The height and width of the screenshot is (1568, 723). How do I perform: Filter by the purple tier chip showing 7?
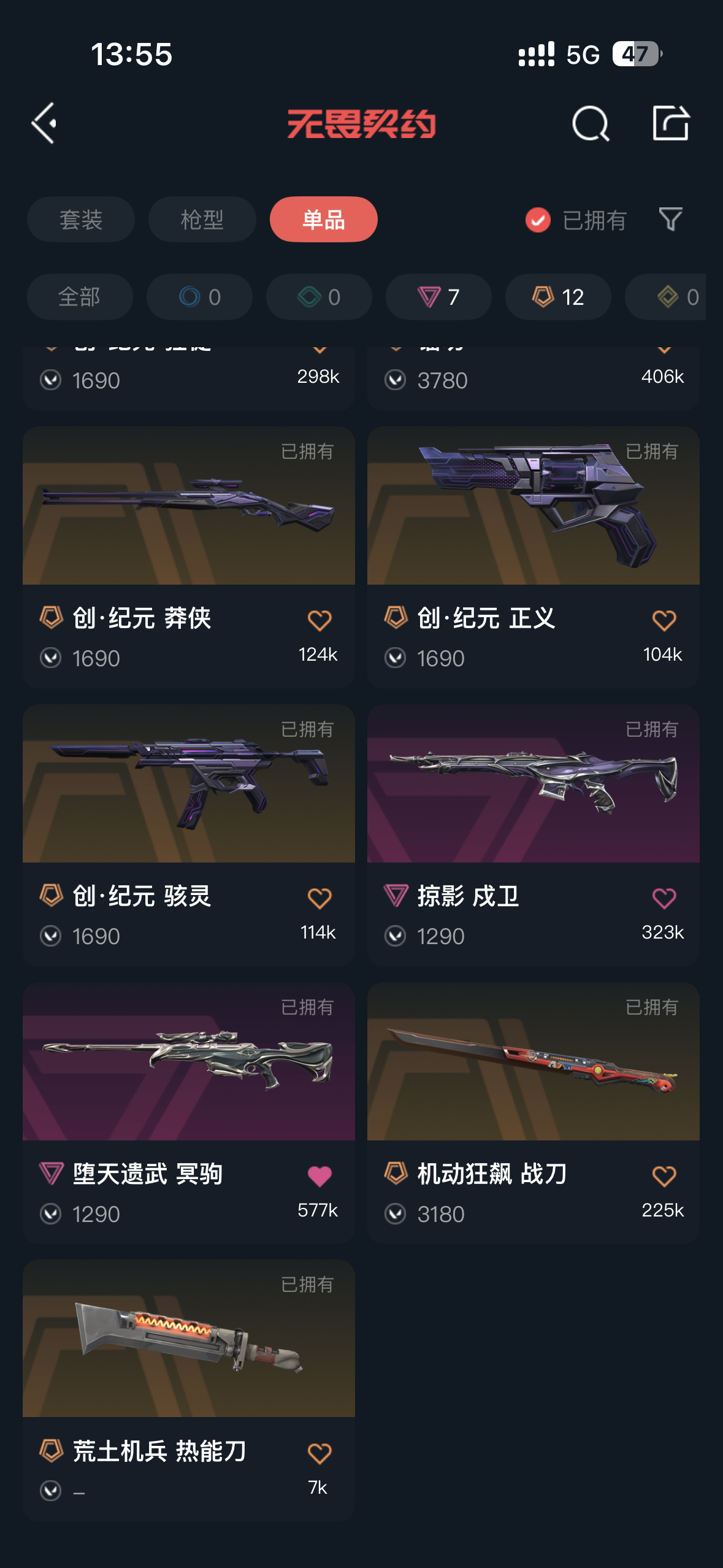point(438,297)
